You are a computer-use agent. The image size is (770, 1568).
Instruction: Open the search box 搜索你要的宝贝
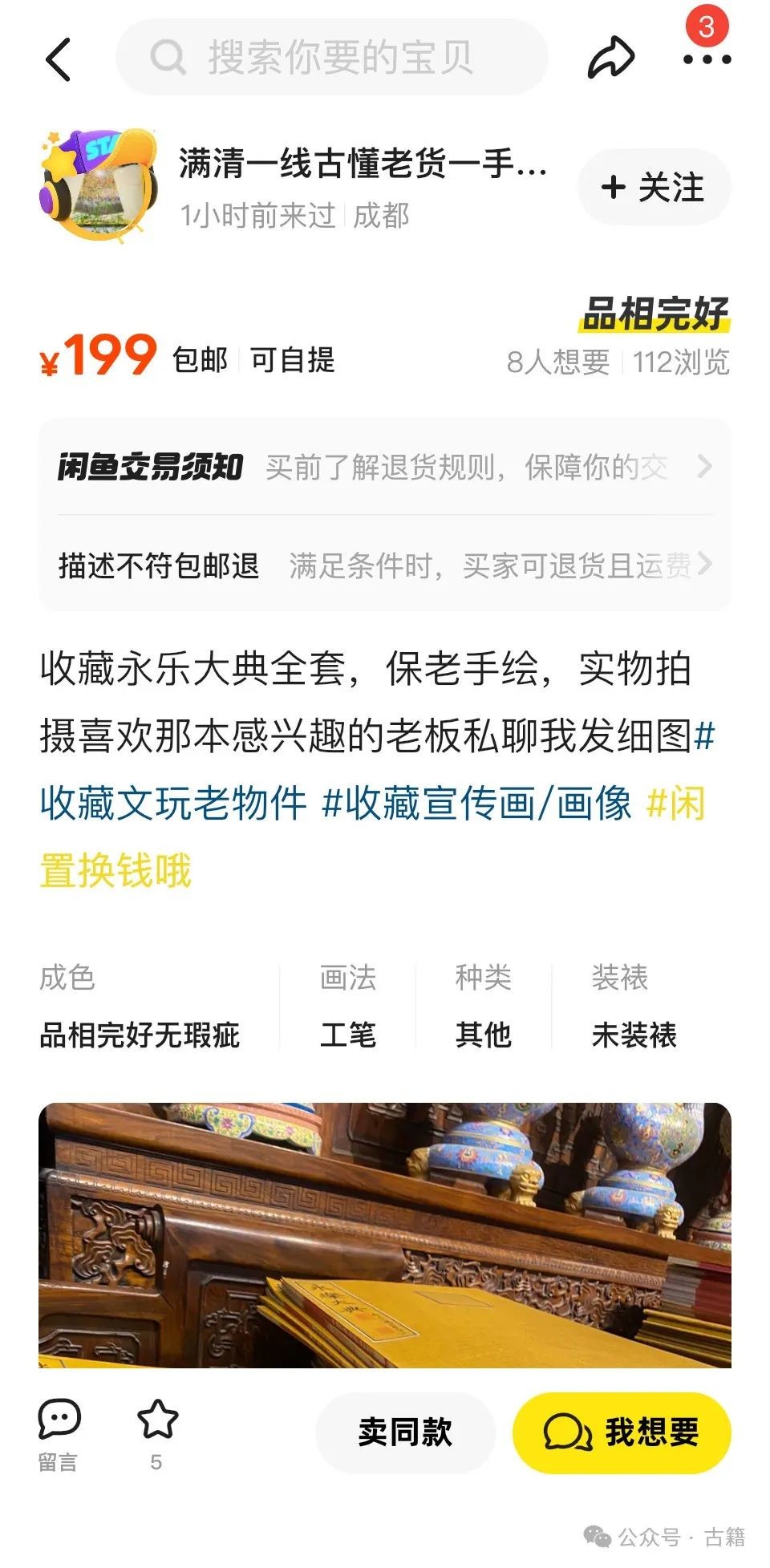332,58
